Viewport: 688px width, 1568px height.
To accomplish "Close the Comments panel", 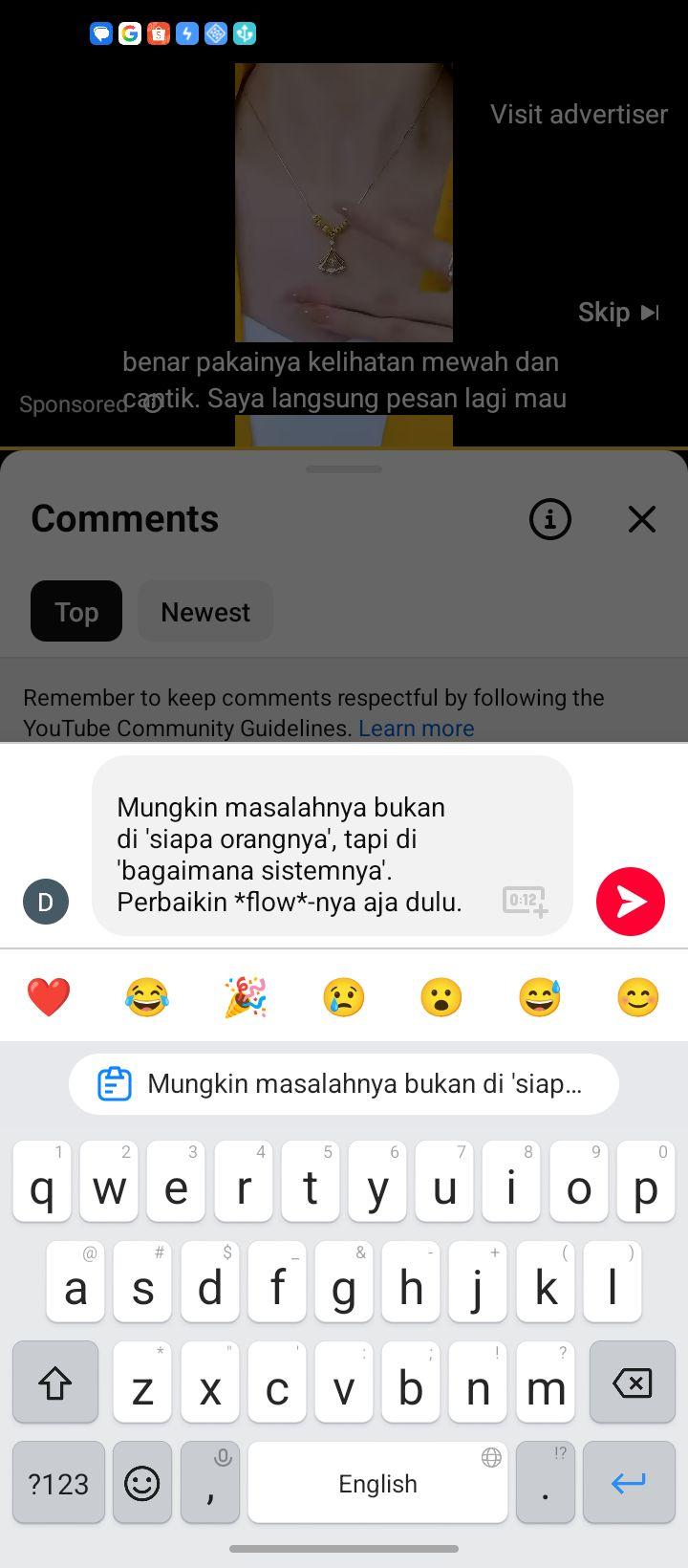I will tap(642, 519).
